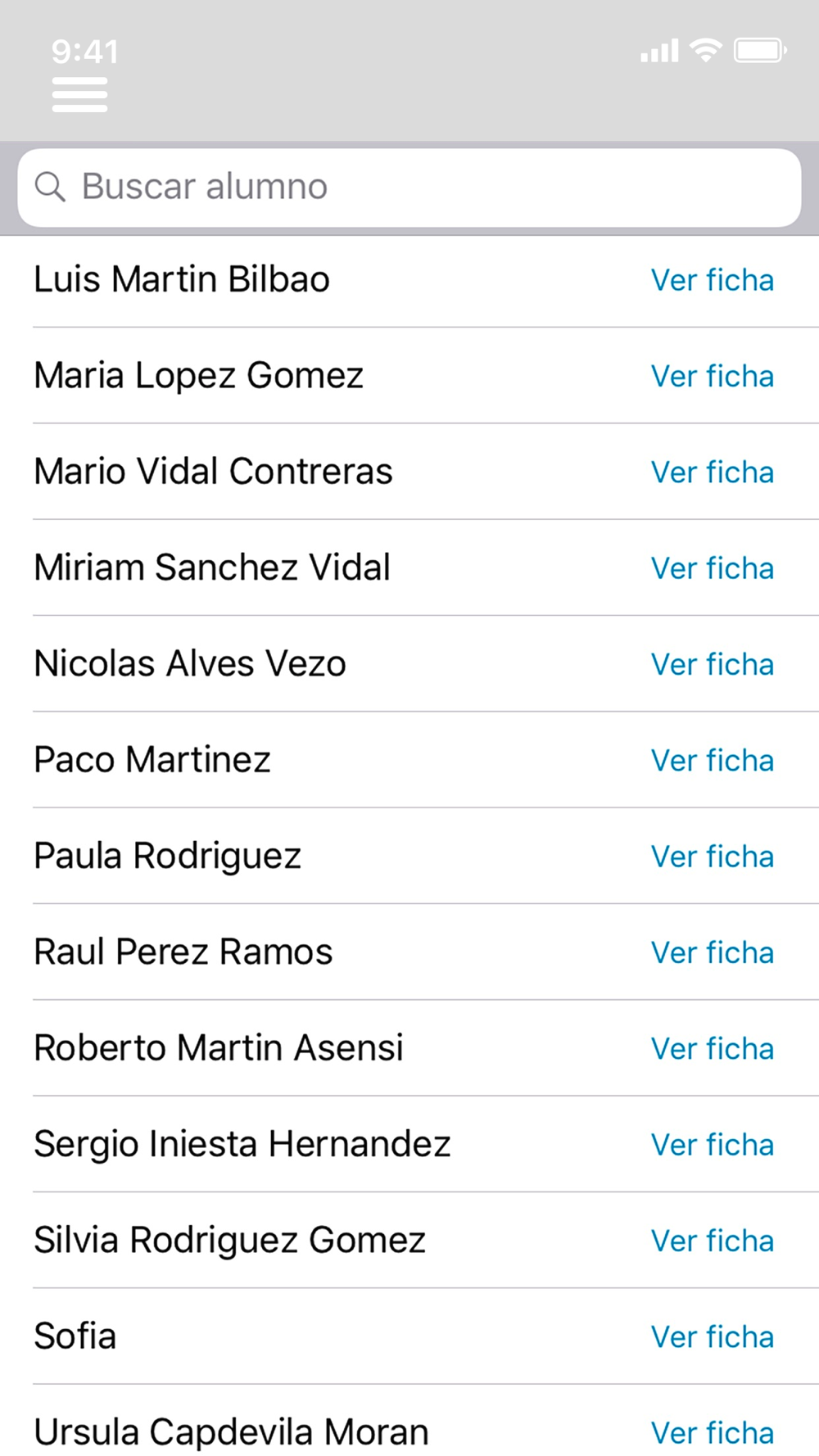Select Ver ficha next to Sofia
This screenshot has width=819, height=1456.
click(713, 1336)
